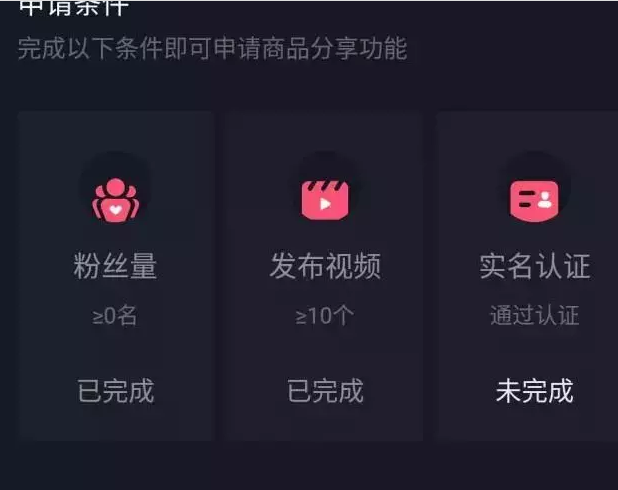Tap 未完成 under 实名认证
The height and width of the screenshot is (490, 618).
coord(534,391)
